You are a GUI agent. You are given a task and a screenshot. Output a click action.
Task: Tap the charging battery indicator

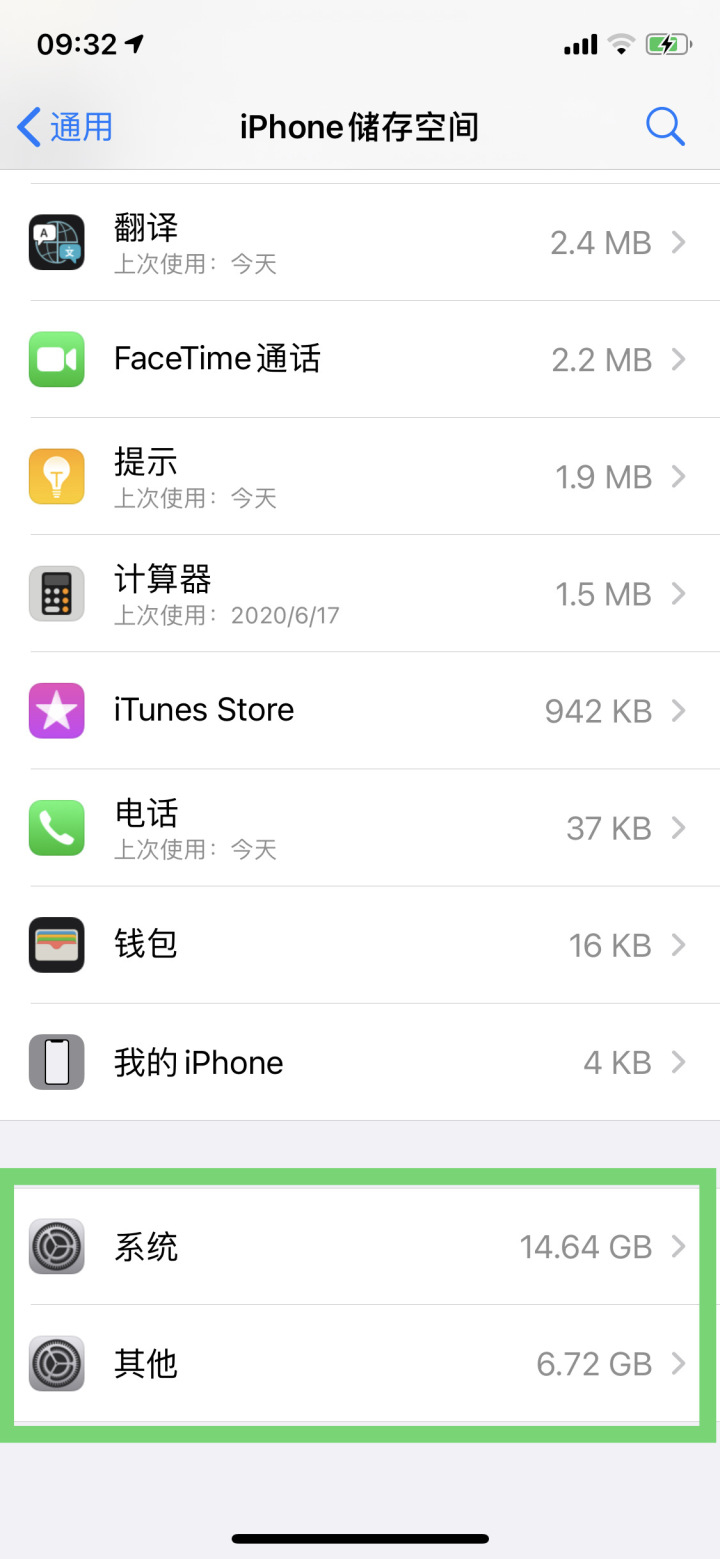click(x=670, y=43)
